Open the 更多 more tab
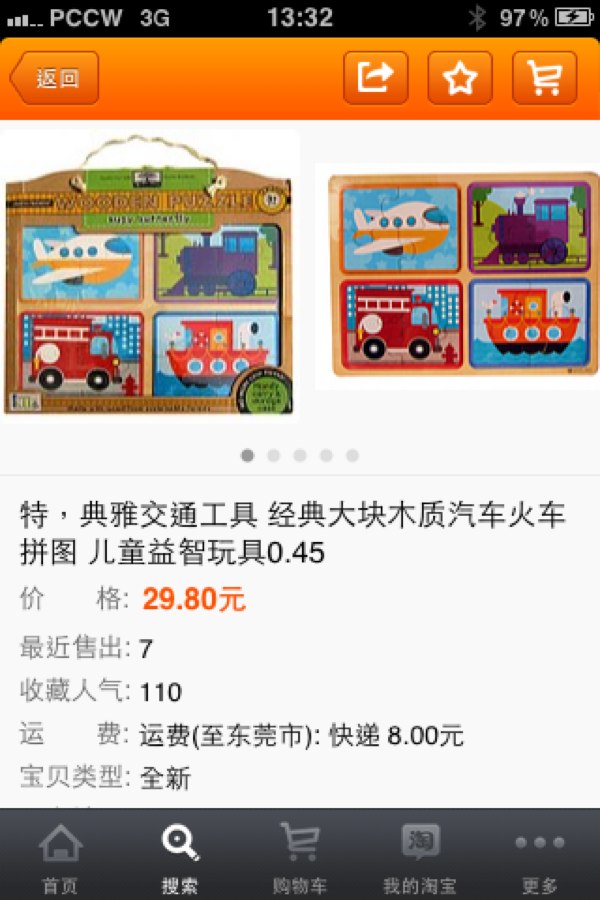Viewport: 600px width, 900px height. pyautogui.click(x=540, y=857)
